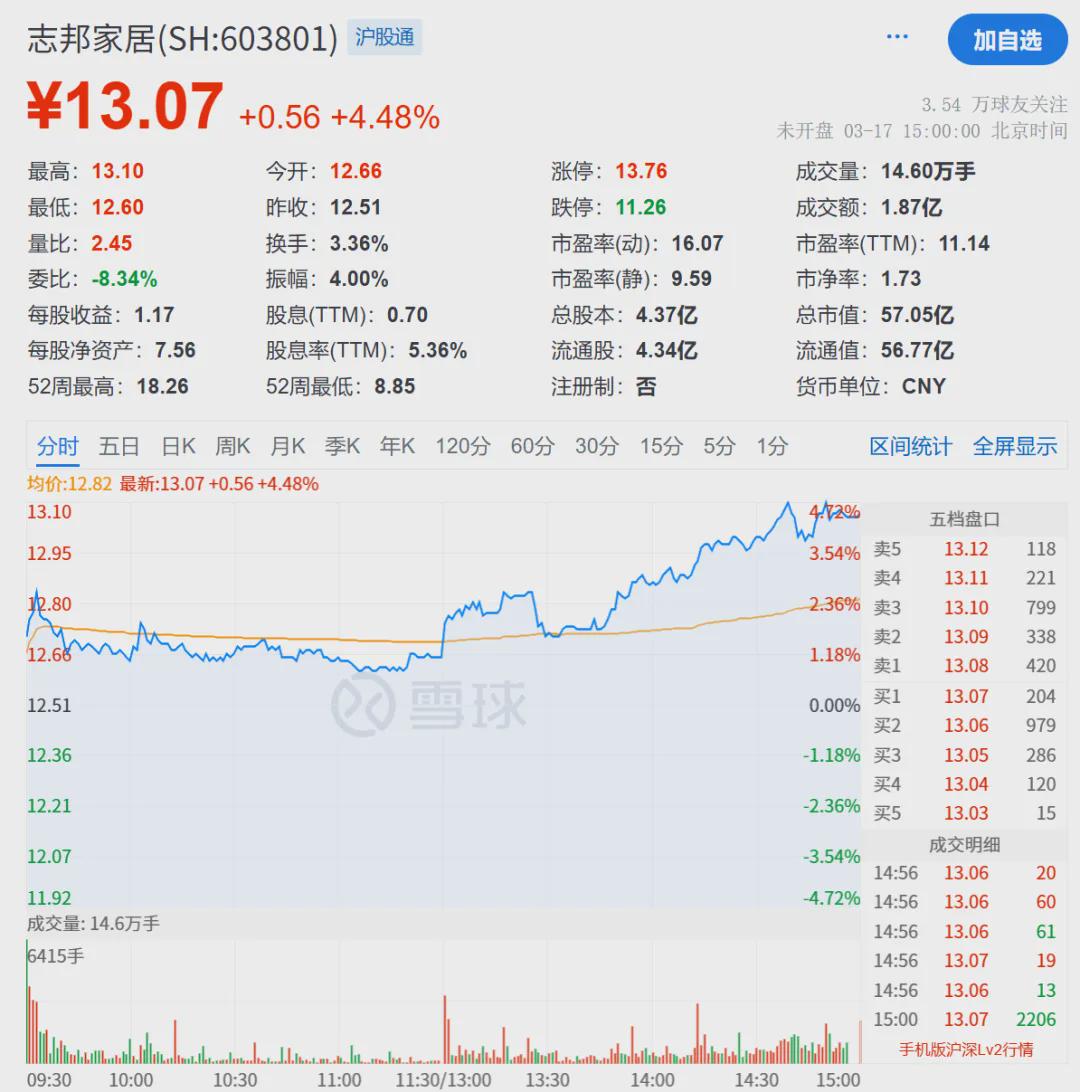The width and height of the screenshot is (1080, 1092).
Task: Switch to the 5分 chart
Action: point(719,446)
